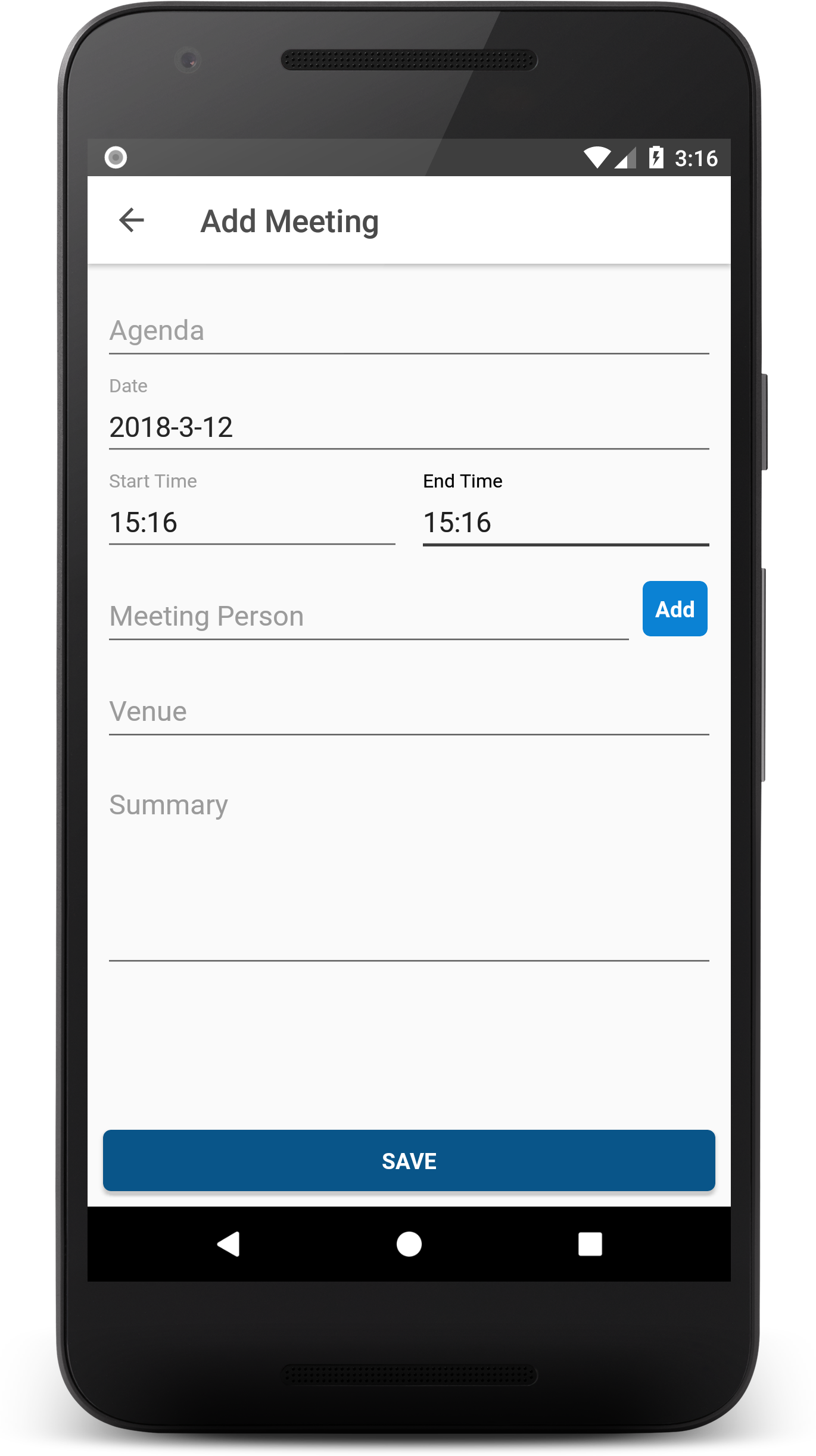
Task: Add the meeting person with Add button
Action: [674, 609]
